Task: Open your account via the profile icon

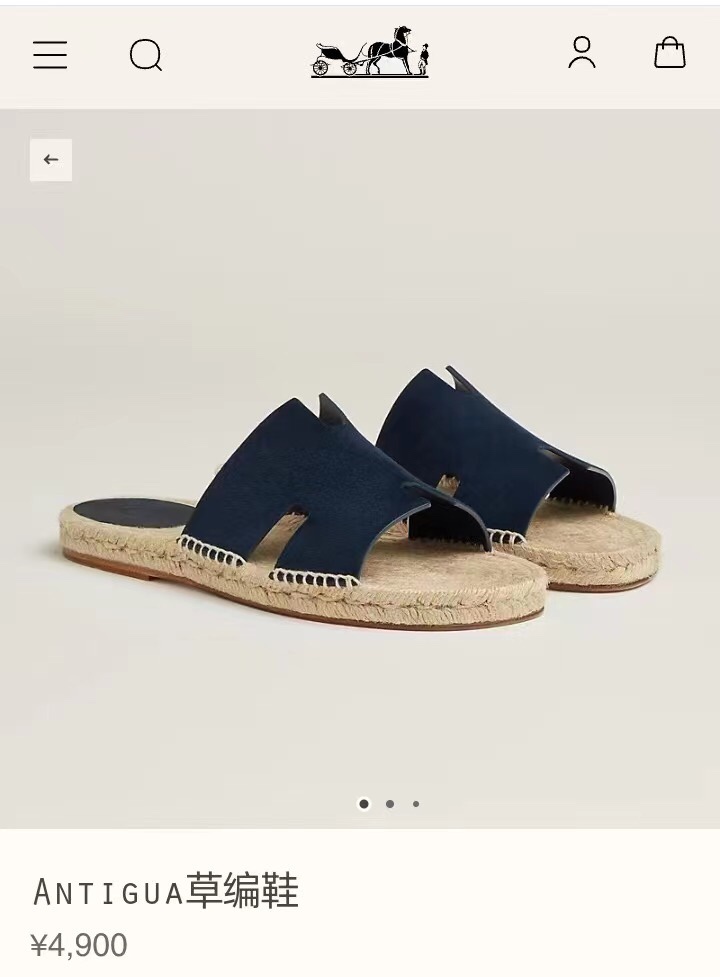Action: tap(583, 55)
